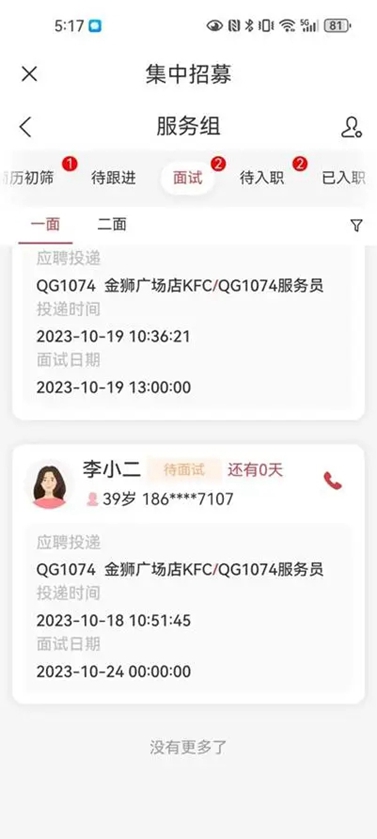Switch to the 已入职 tab
The width and height of the screenshot is (377, 839).
pyautogui.click(x=344, y=178)
